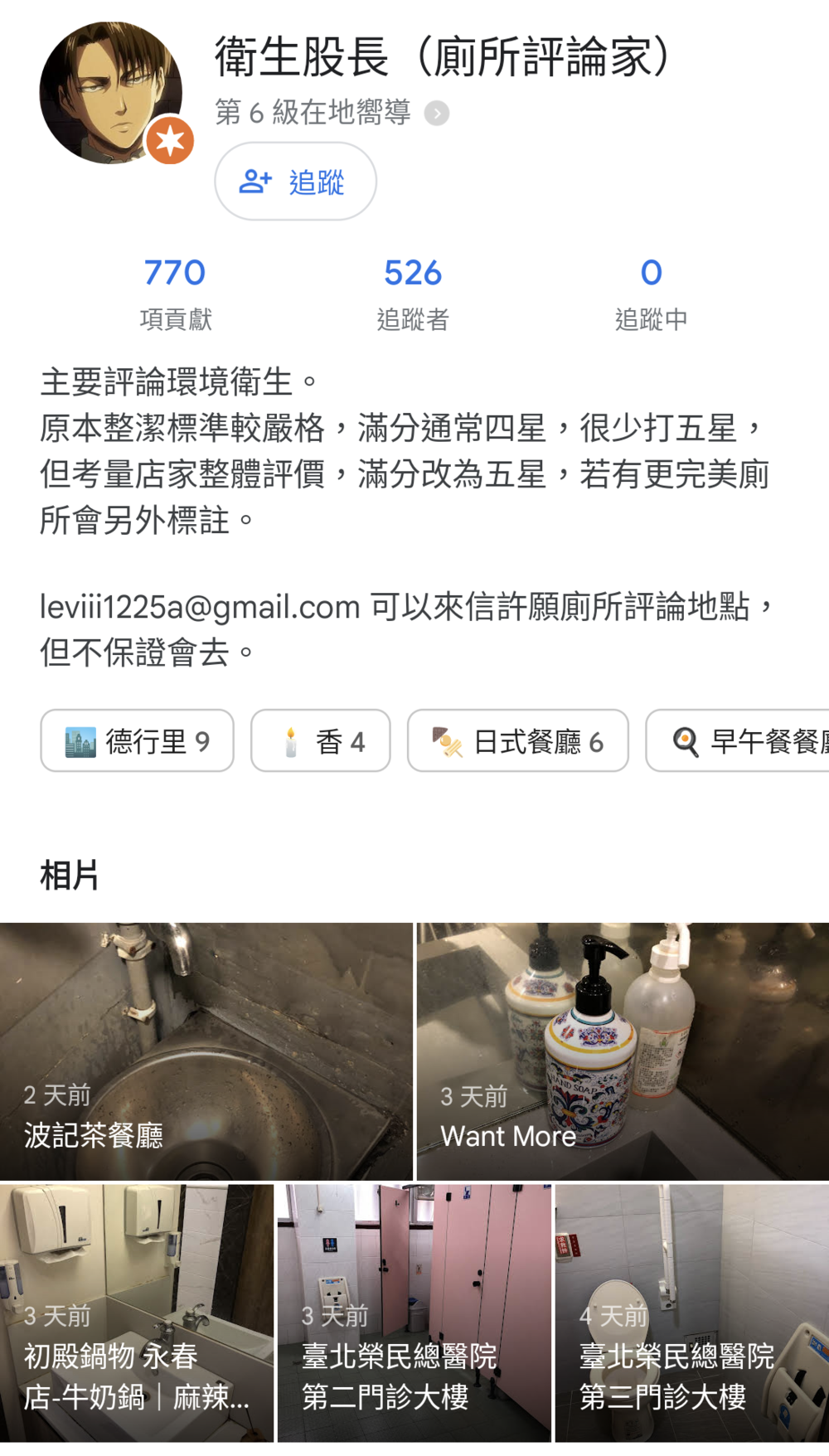Open the 臺北榮民總醫院 第二門診大樓 photo

pos(414,1312)
